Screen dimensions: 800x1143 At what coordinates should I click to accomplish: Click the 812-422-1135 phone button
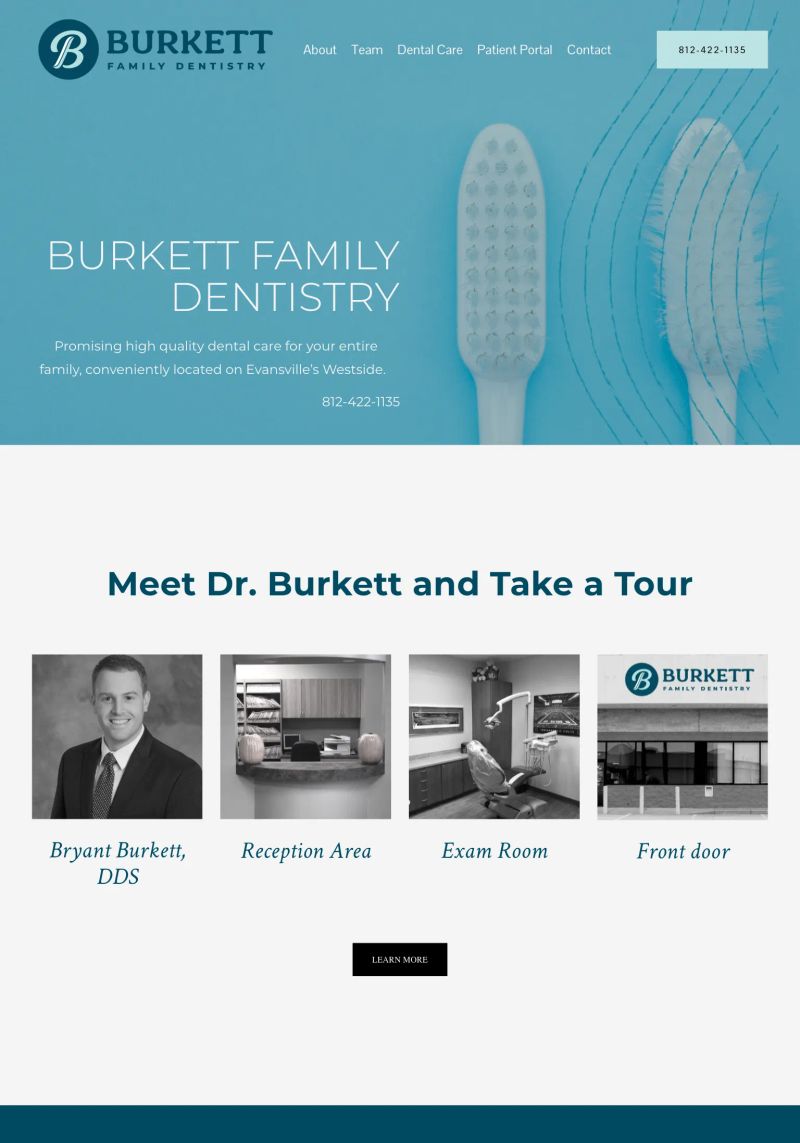(711, 47)
